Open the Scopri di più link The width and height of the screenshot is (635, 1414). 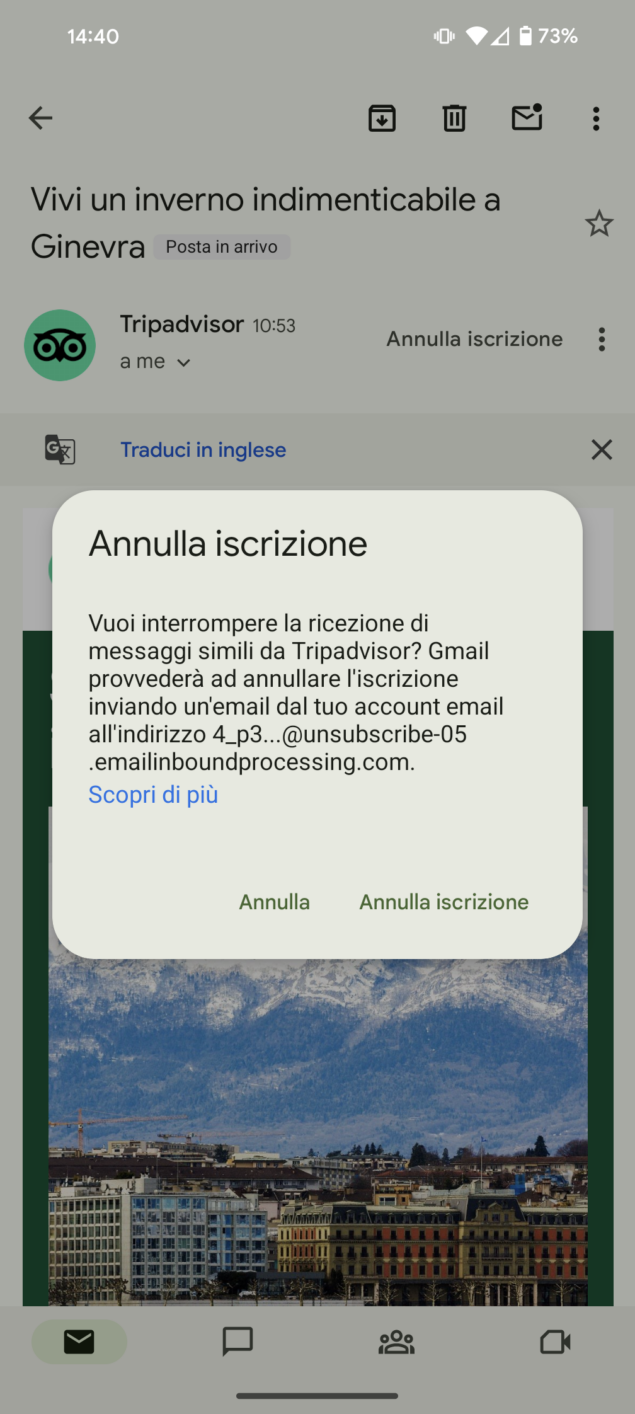153,795
